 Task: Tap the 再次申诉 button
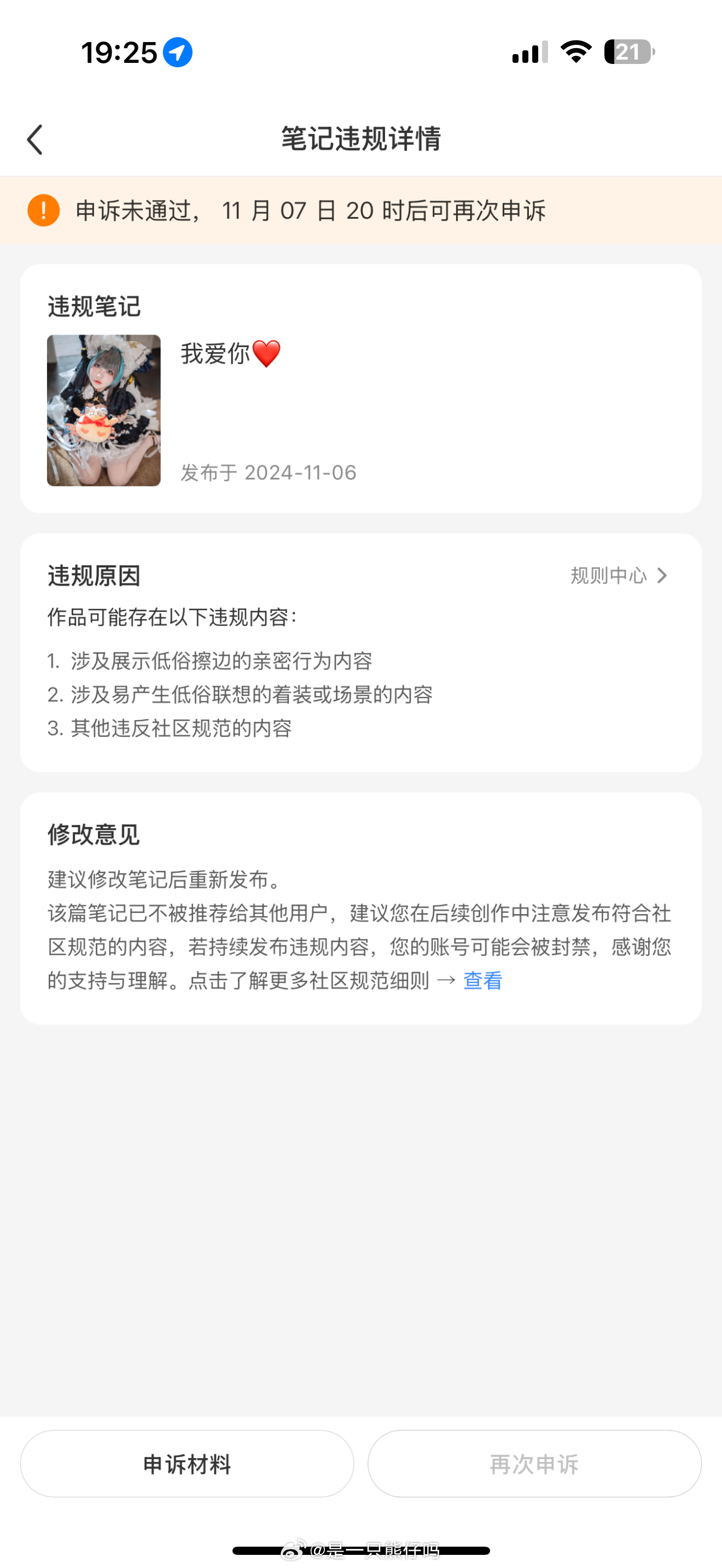coord(534,1464)
